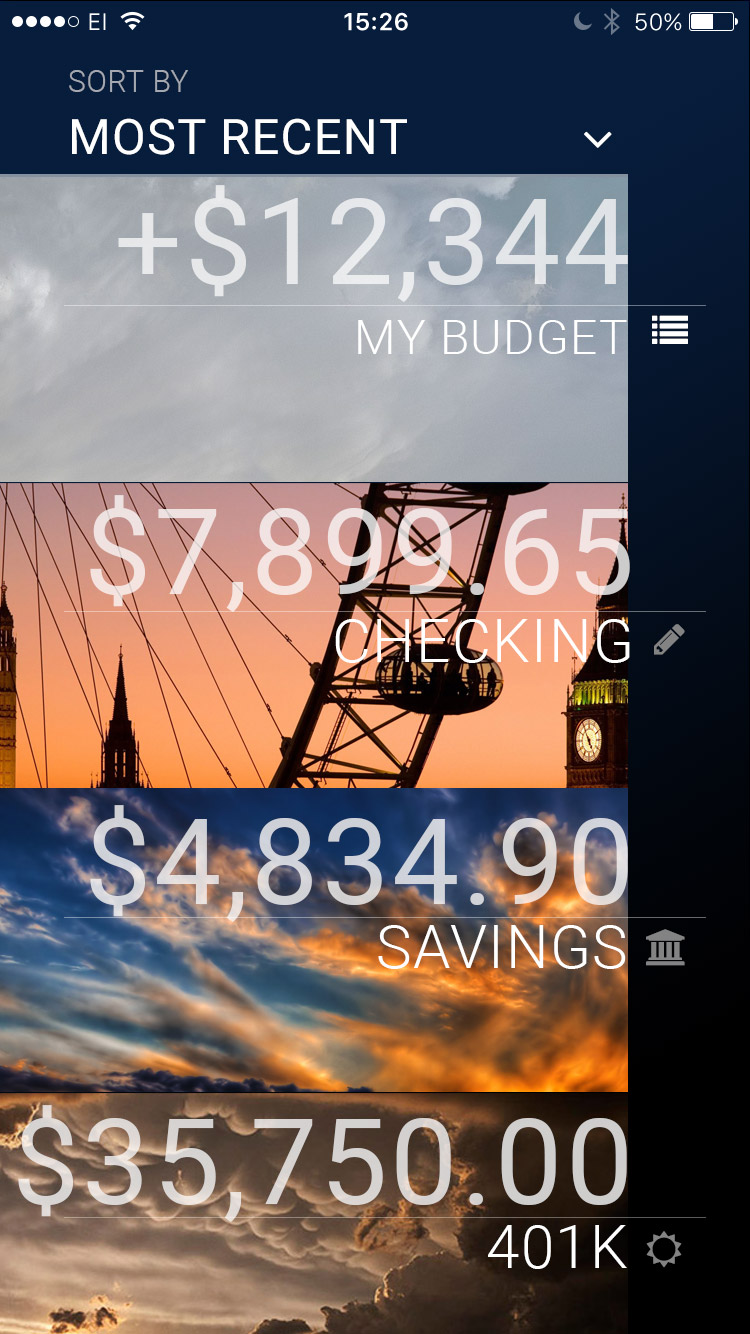The height and width of the screenshot is (1334, 750).
Task: Tap the pencil edit icon beside Checking
Action: [x=669, y=640]
